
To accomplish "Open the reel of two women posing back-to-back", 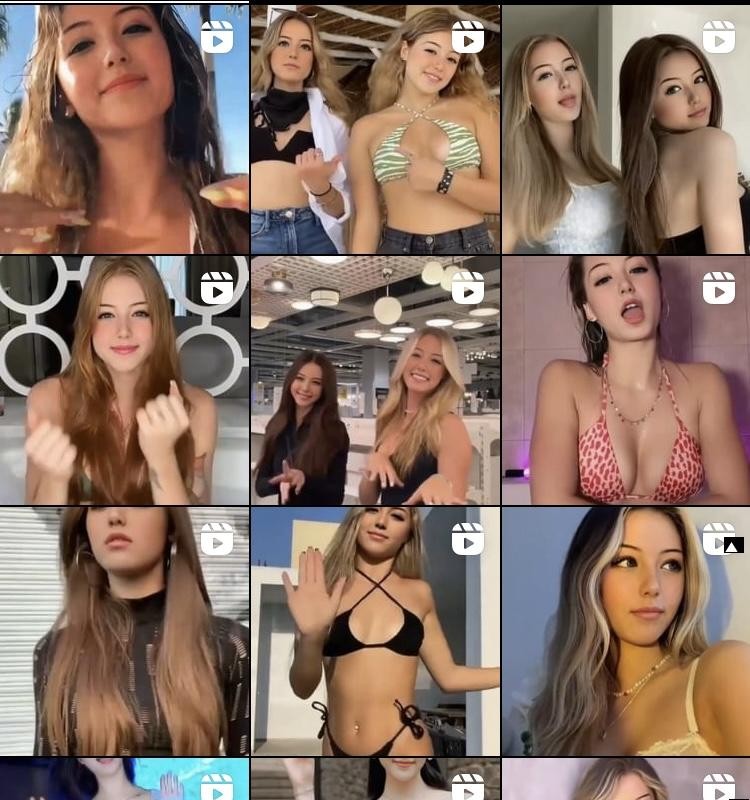I will (x=626, y=128).
